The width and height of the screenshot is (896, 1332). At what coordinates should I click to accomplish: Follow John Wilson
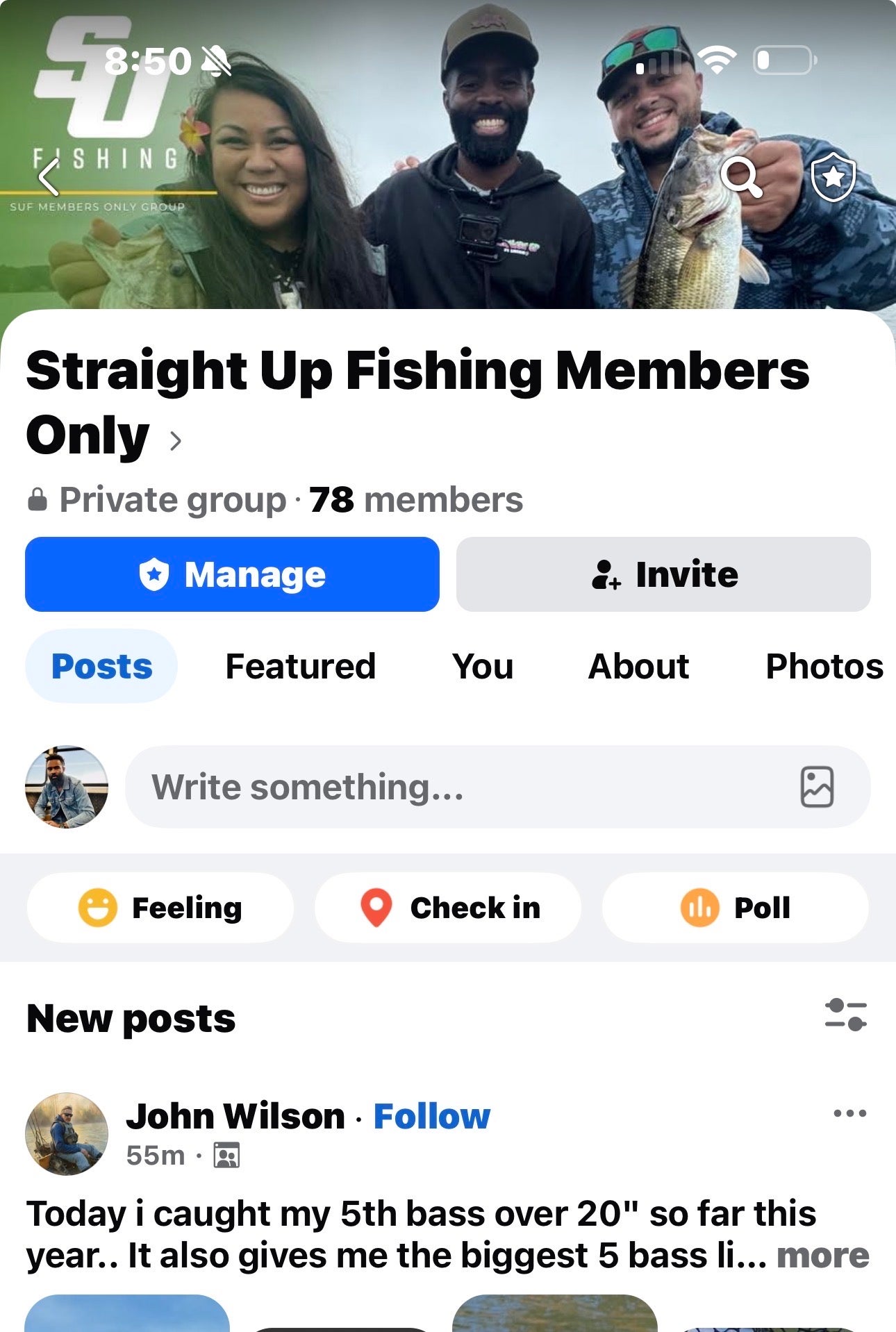click(x=431, y=1116)
